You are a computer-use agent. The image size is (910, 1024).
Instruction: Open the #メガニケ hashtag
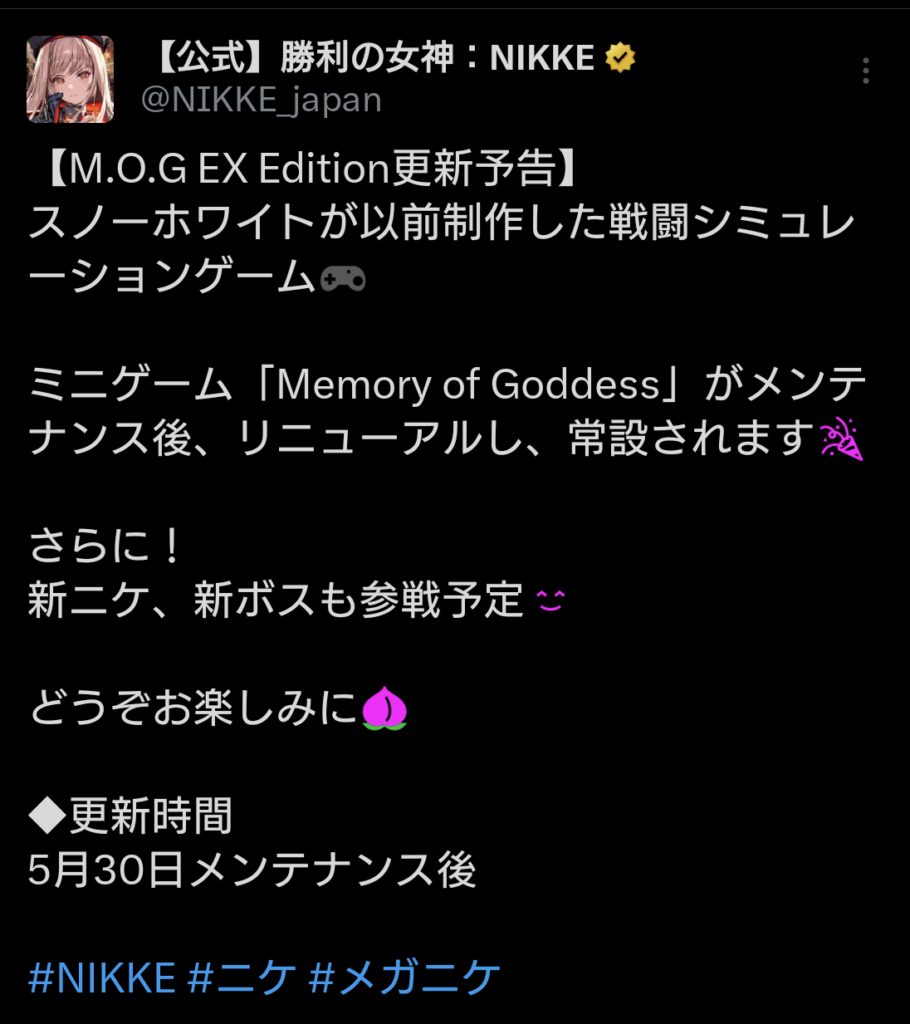(405, 977)
